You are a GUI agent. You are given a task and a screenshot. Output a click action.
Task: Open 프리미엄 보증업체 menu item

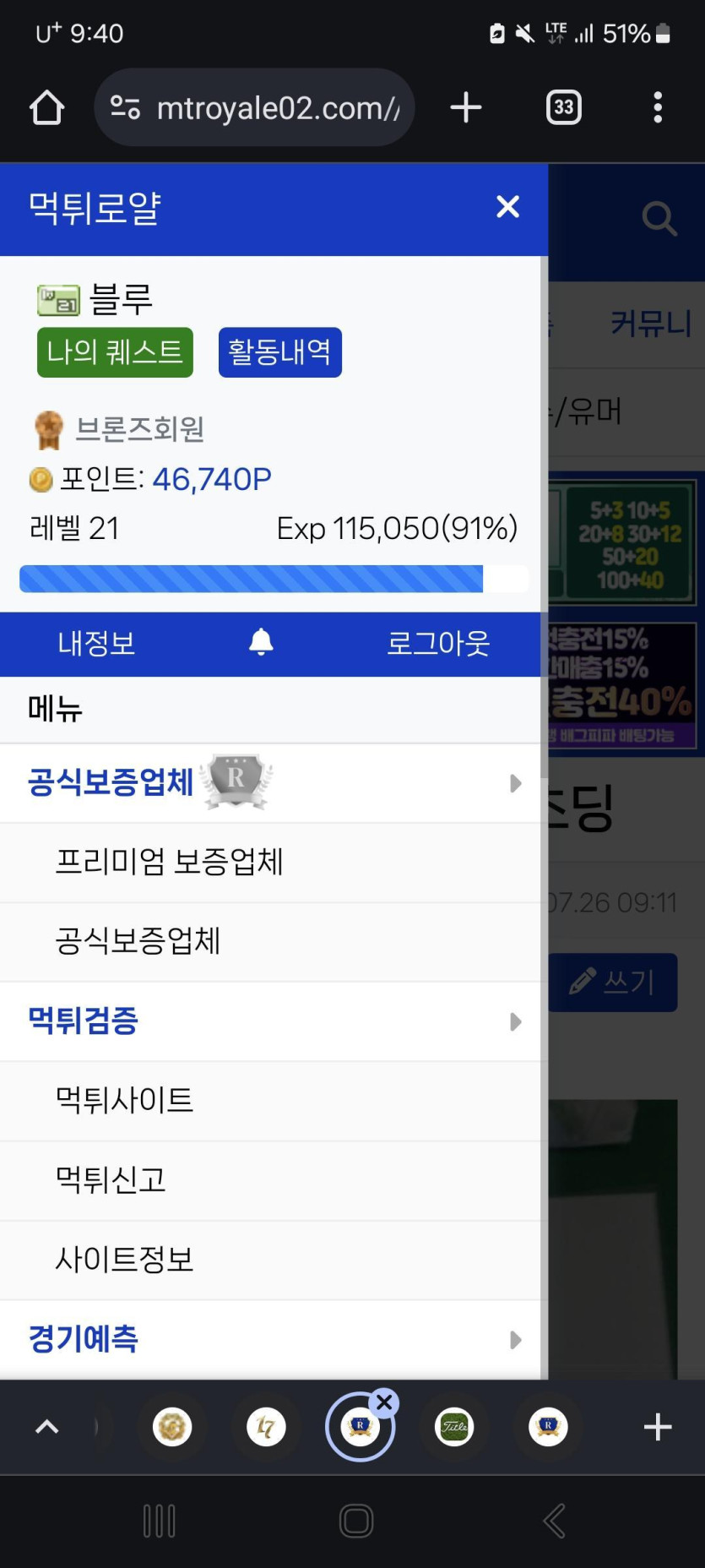169,863
